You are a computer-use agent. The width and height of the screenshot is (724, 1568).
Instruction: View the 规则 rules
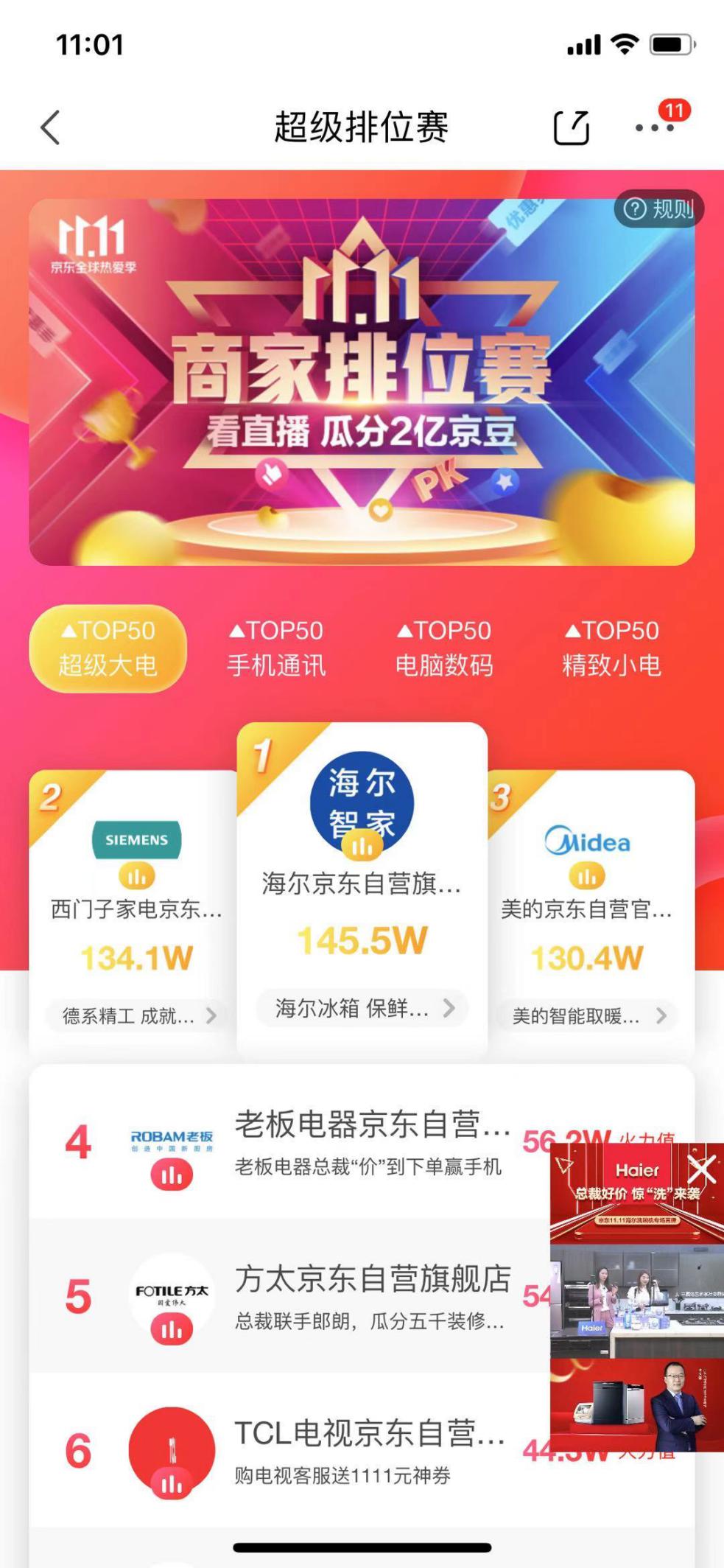658,210
